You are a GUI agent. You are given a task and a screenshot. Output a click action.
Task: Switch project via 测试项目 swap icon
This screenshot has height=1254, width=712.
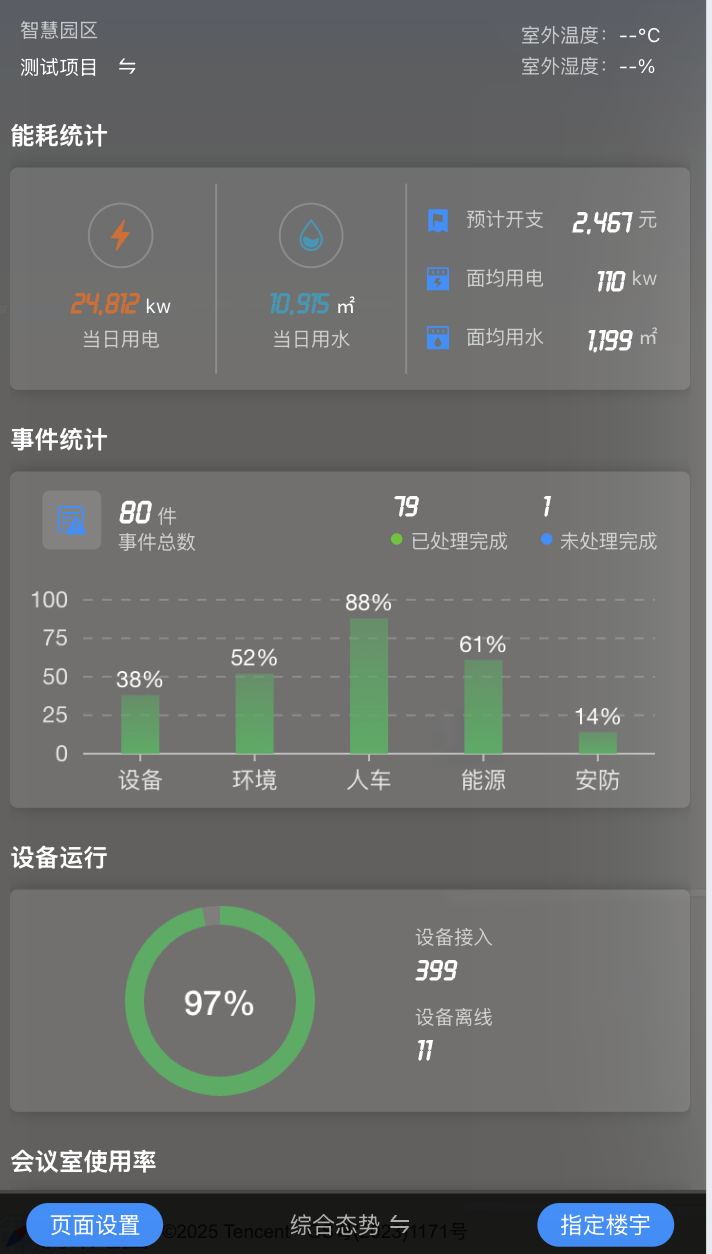point(128,67)
